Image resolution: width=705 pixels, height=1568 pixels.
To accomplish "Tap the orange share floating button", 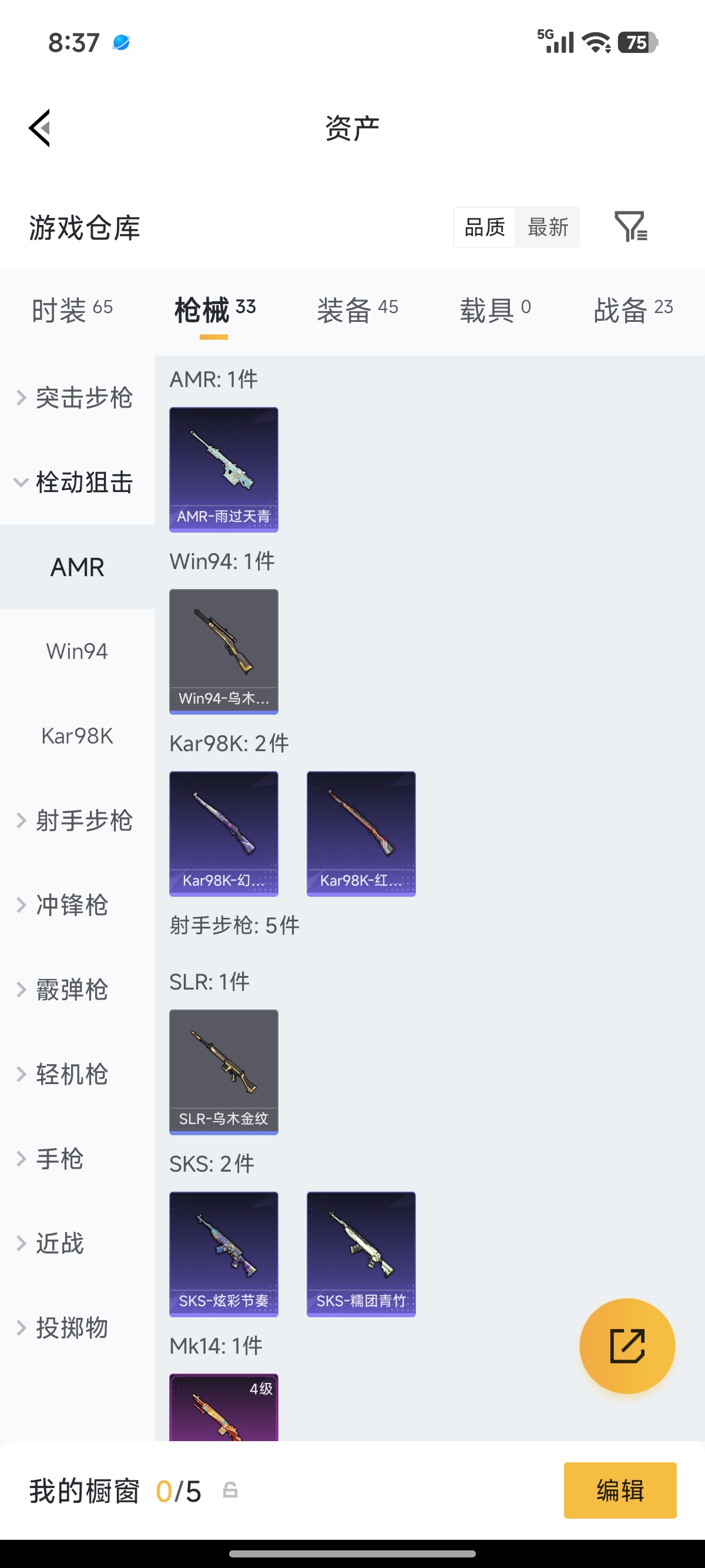I will coord(627,1346).
